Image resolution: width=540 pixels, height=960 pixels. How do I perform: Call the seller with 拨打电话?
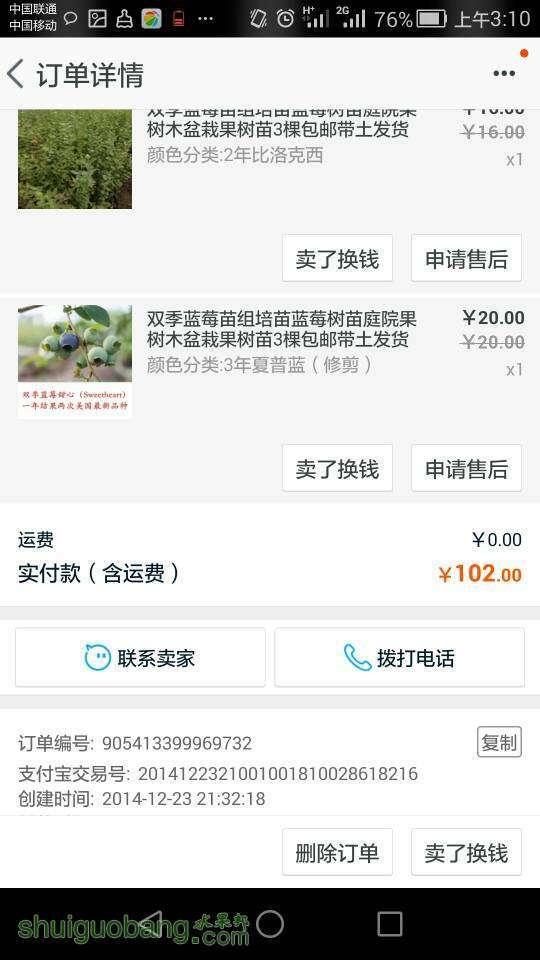click(400, 658)
